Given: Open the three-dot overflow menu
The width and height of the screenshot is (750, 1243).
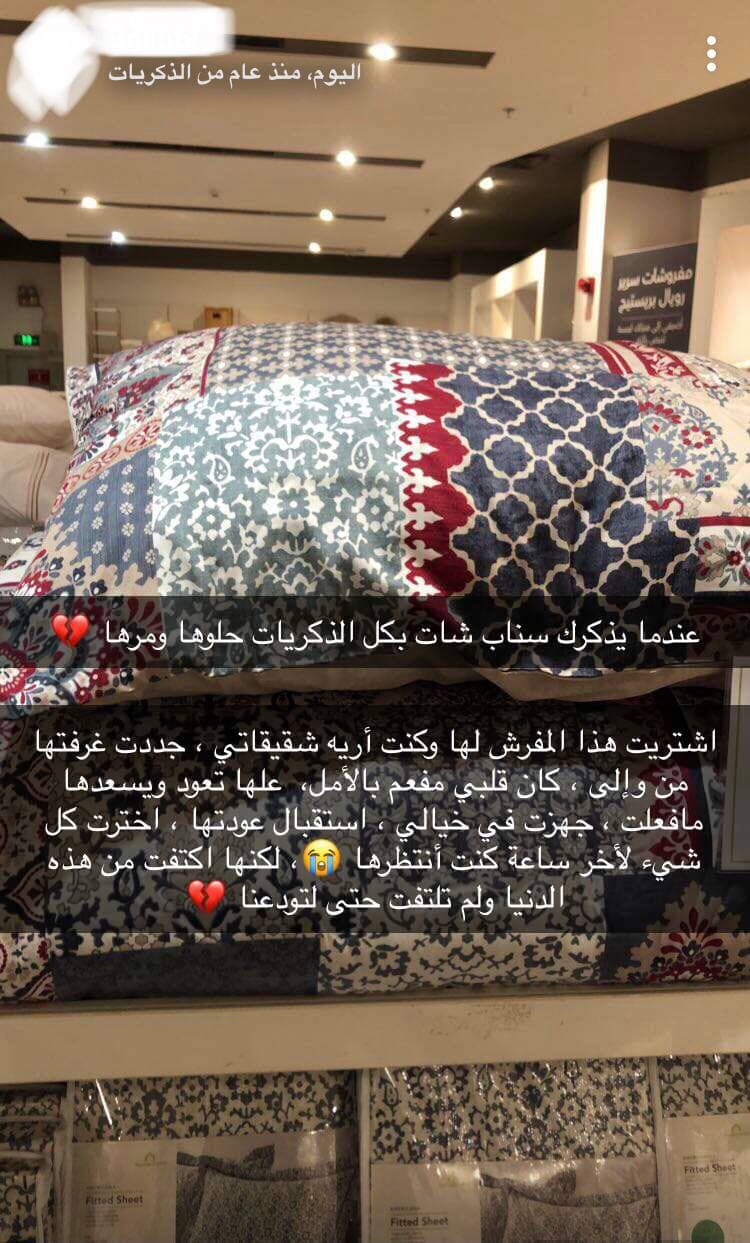Looking at the screenshot, I should click(x=711, y=54).
